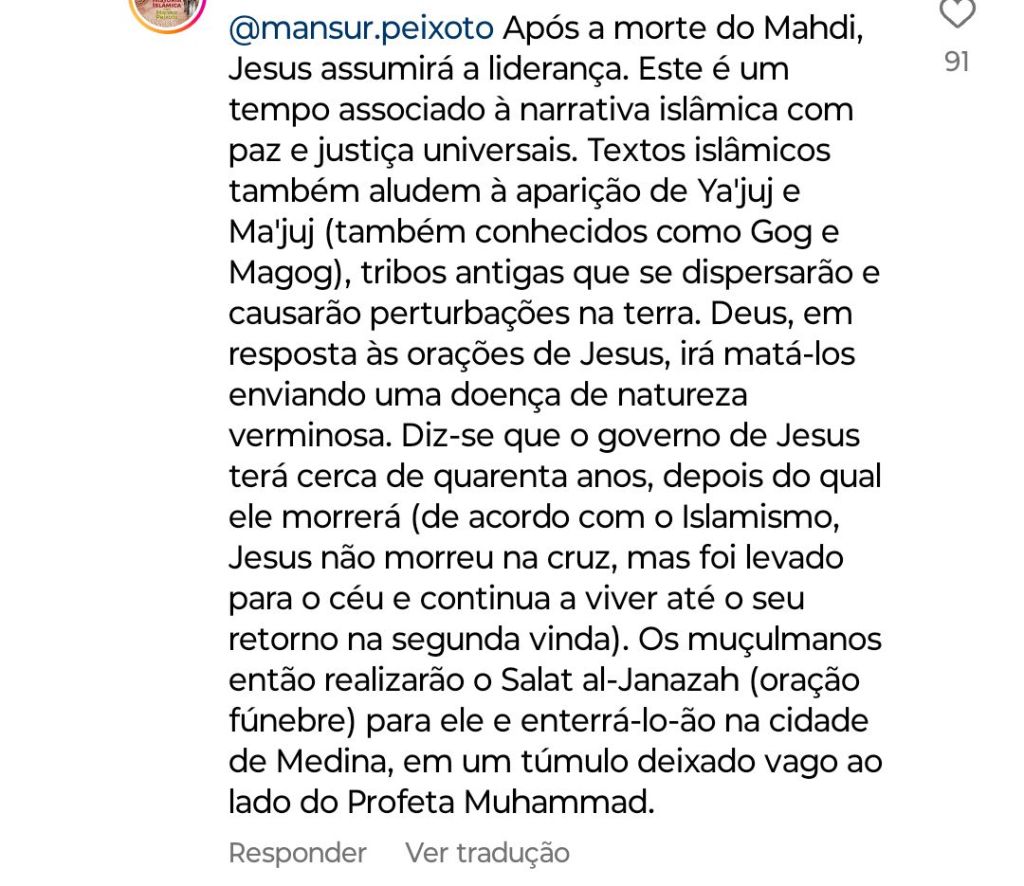This screenshot has height=886, width=1024.
Task: Open the @mansur.peixoto mention
Action: (x=361, y=28)
